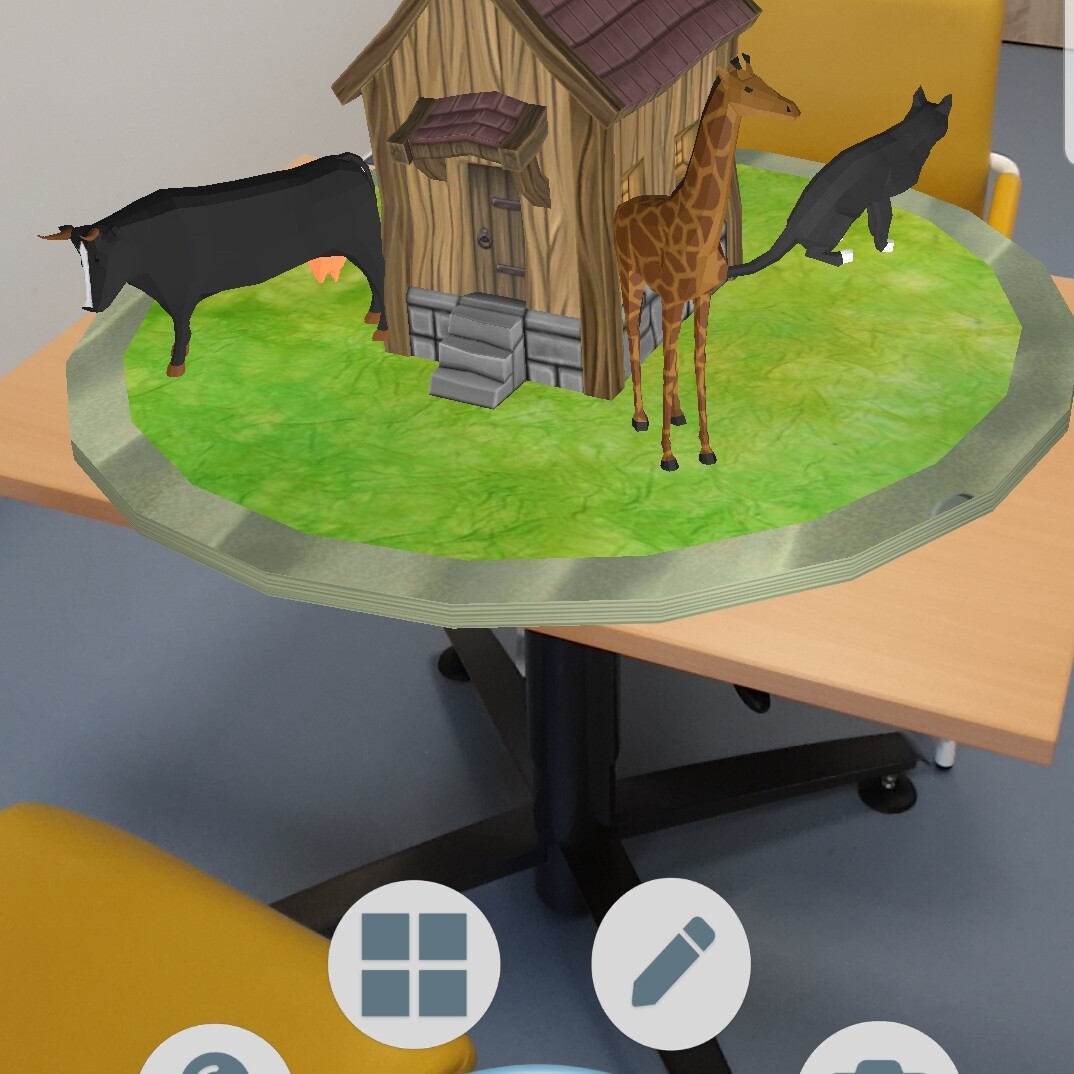This screenshot has height=1074, width=1074.
Task: Tap the pencil edit button
Action: point(671,961)
